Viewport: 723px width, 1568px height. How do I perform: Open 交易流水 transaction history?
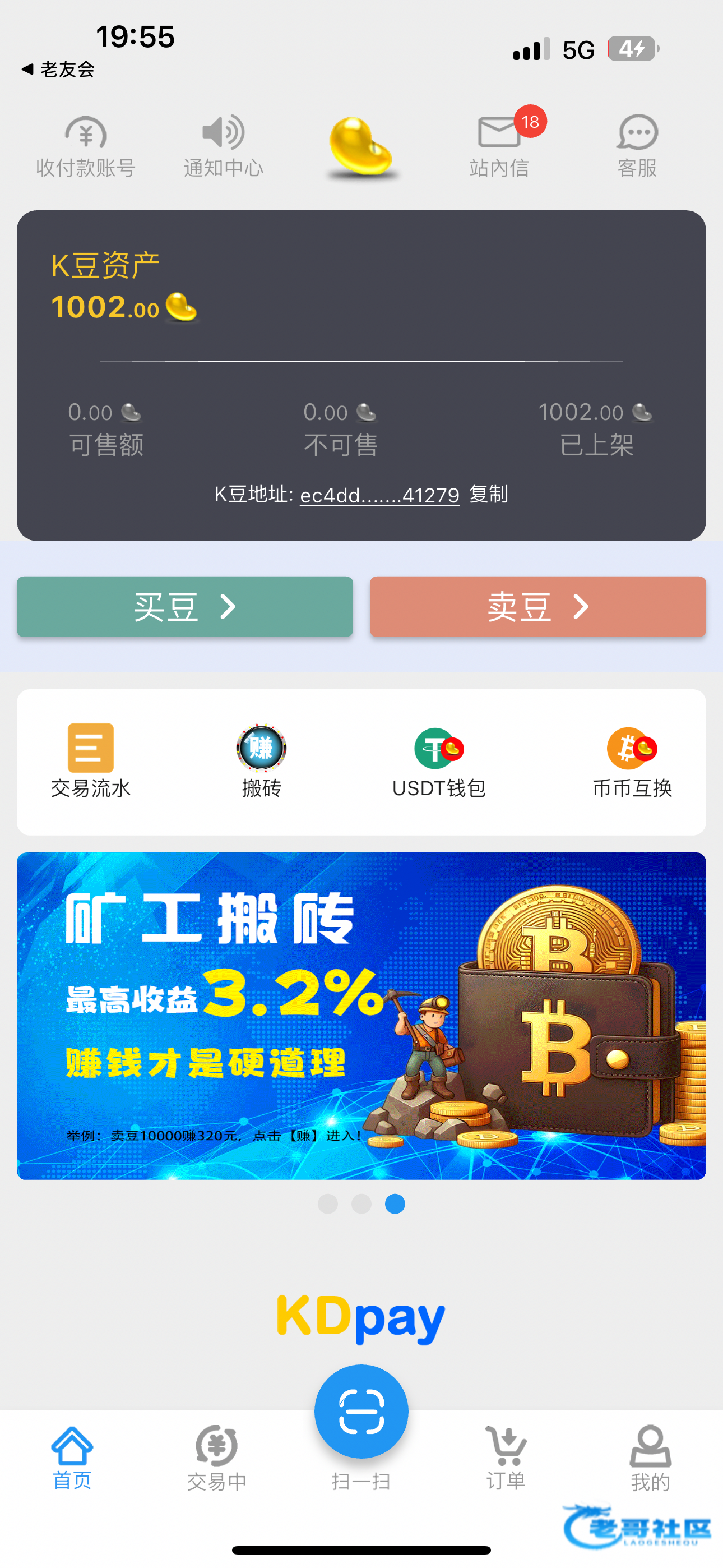pyautogui.click(x=91, y=761)
